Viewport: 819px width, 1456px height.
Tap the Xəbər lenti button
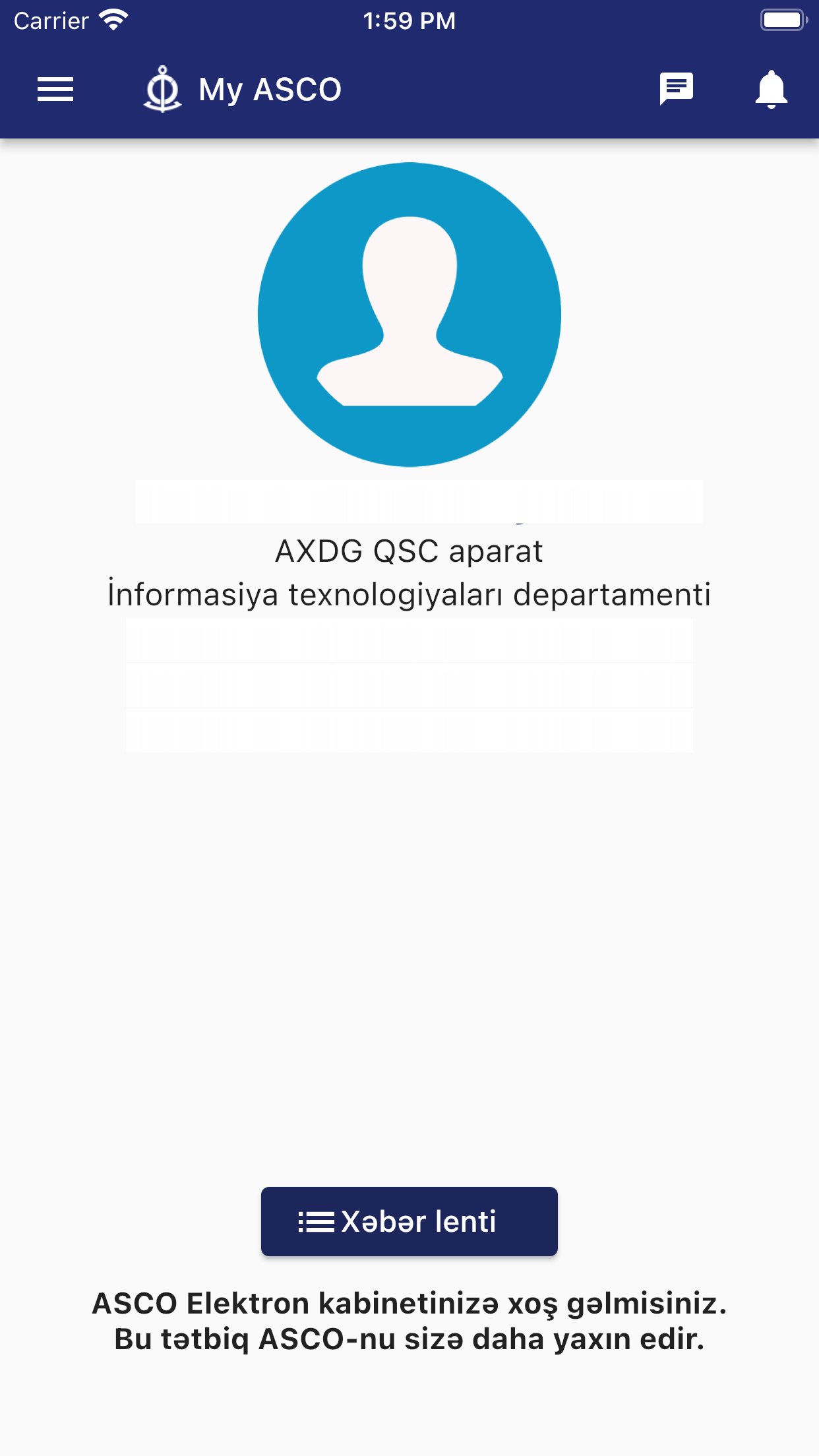coord(409,1221)
